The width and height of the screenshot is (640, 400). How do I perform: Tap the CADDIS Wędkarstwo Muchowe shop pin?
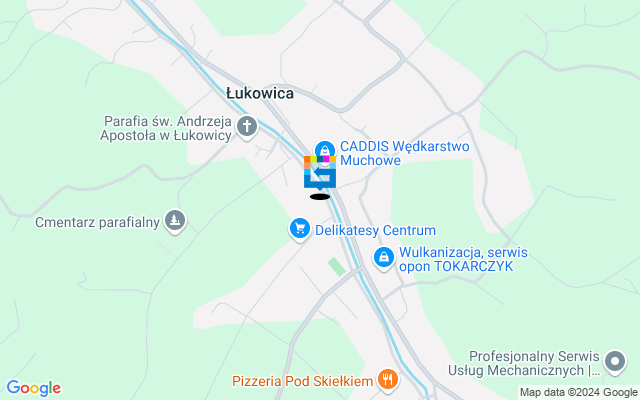pos(324,148)
